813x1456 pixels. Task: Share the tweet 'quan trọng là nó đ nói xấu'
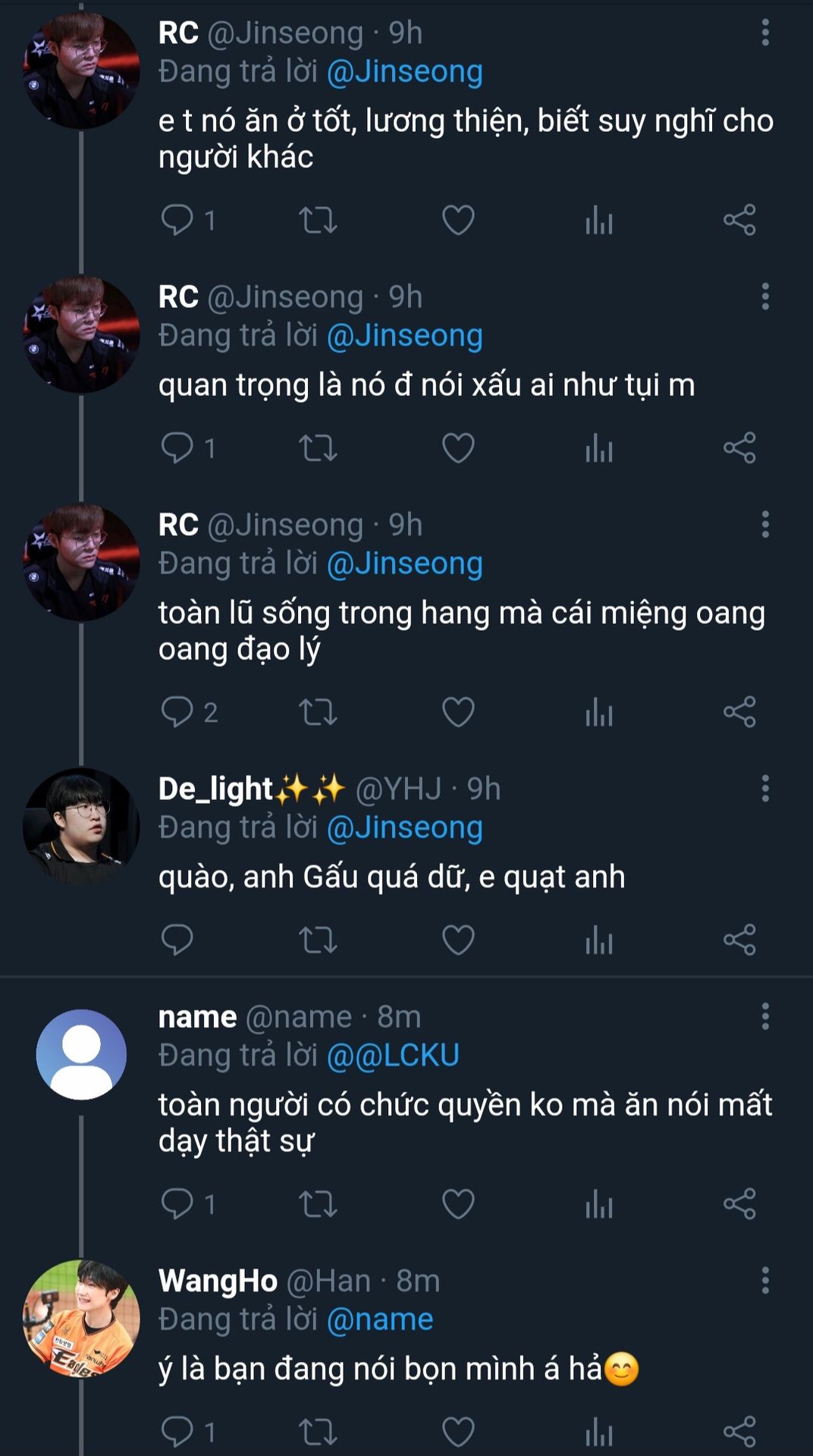tap(739, 447)
